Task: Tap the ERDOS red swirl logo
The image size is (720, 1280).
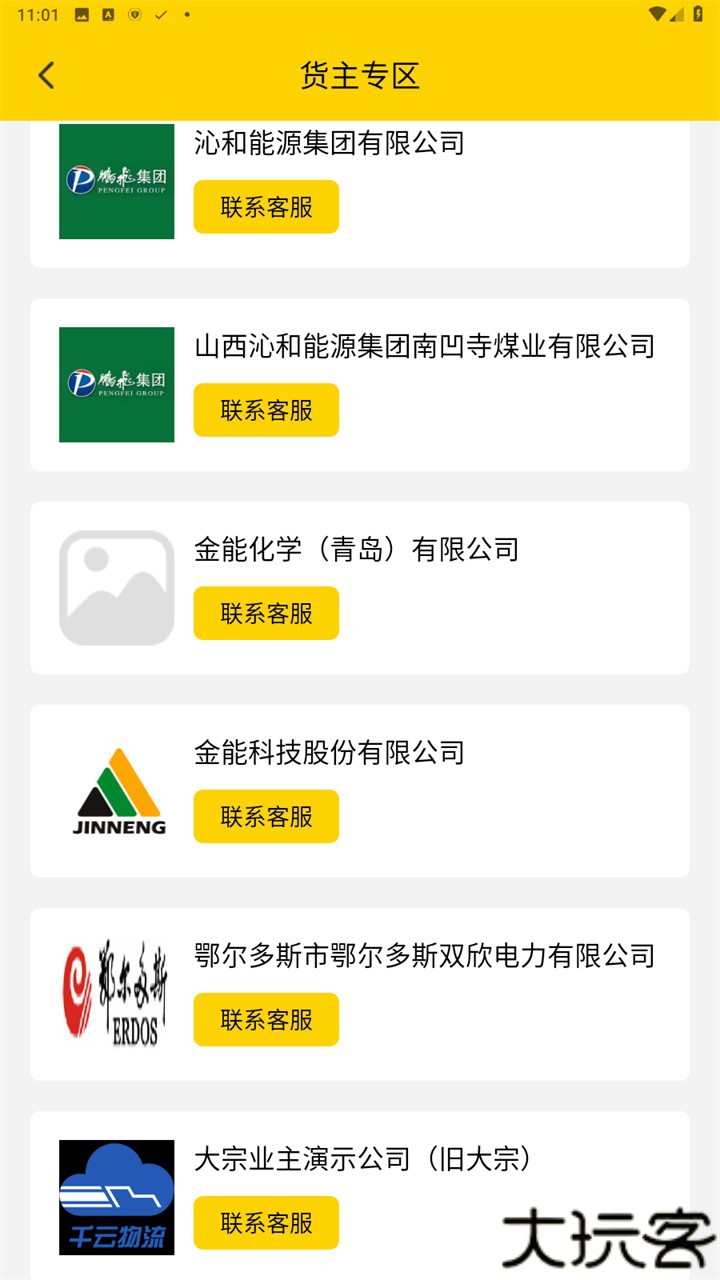Action: [x=116, y=993]
